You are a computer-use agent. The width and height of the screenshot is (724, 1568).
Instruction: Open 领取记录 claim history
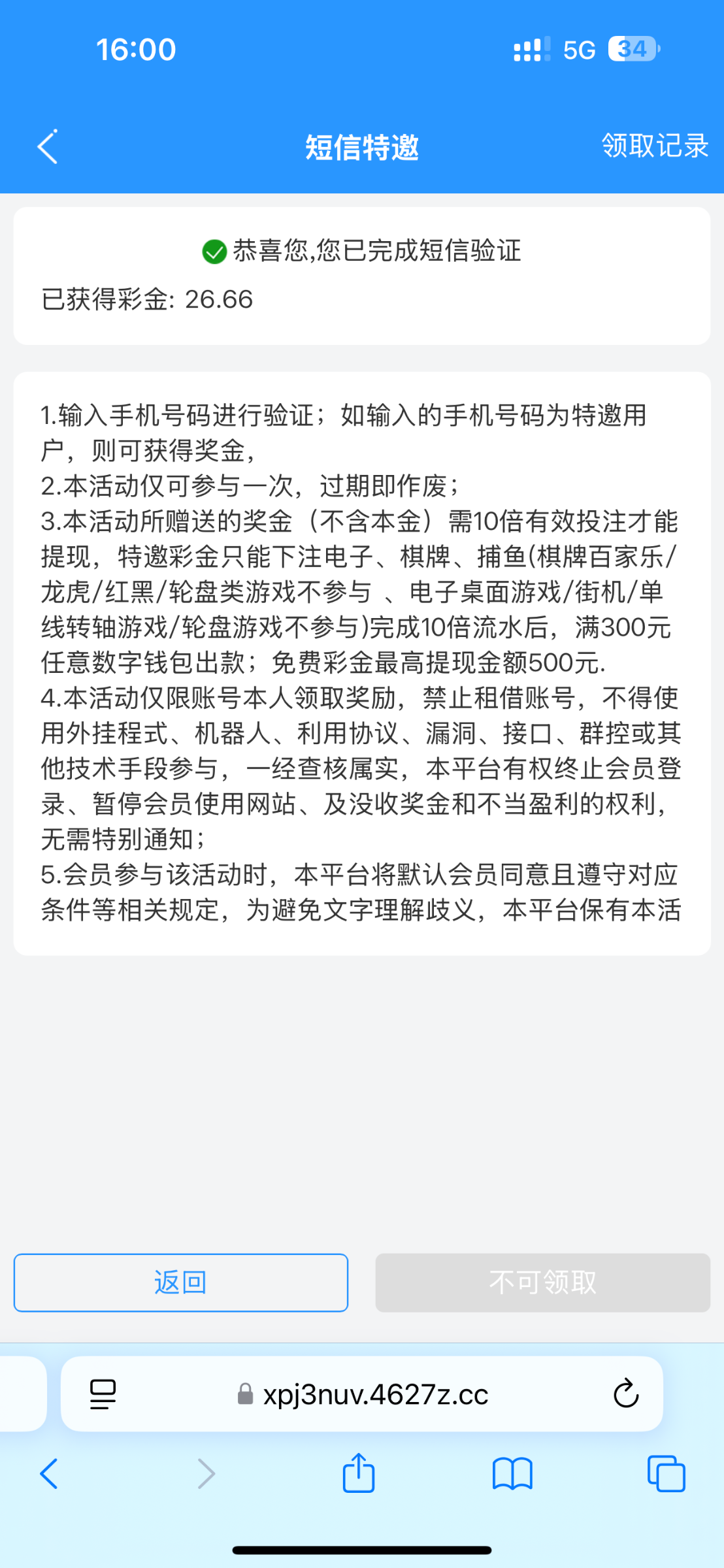click(x=654, y=146)
